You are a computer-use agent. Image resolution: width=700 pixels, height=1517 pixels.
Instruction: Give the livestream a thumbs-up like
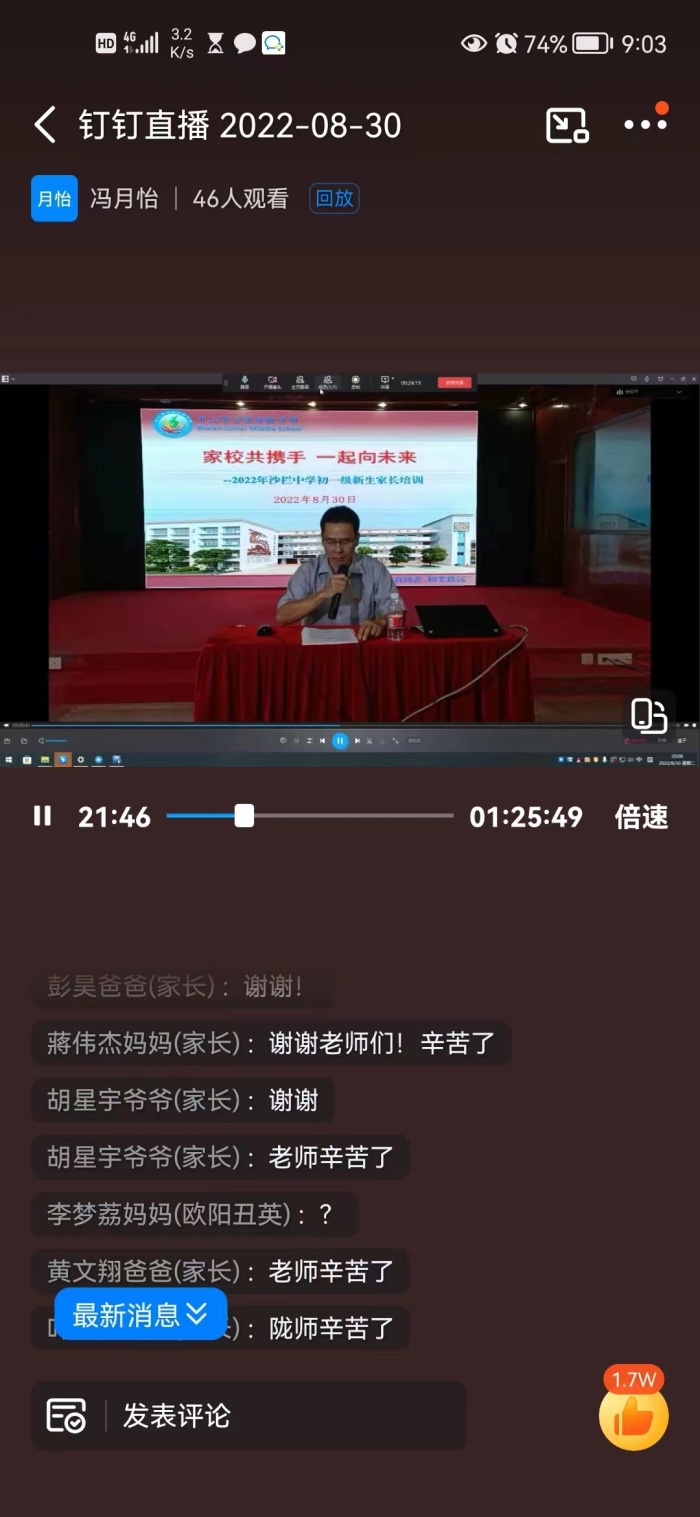coord(633,1416)
